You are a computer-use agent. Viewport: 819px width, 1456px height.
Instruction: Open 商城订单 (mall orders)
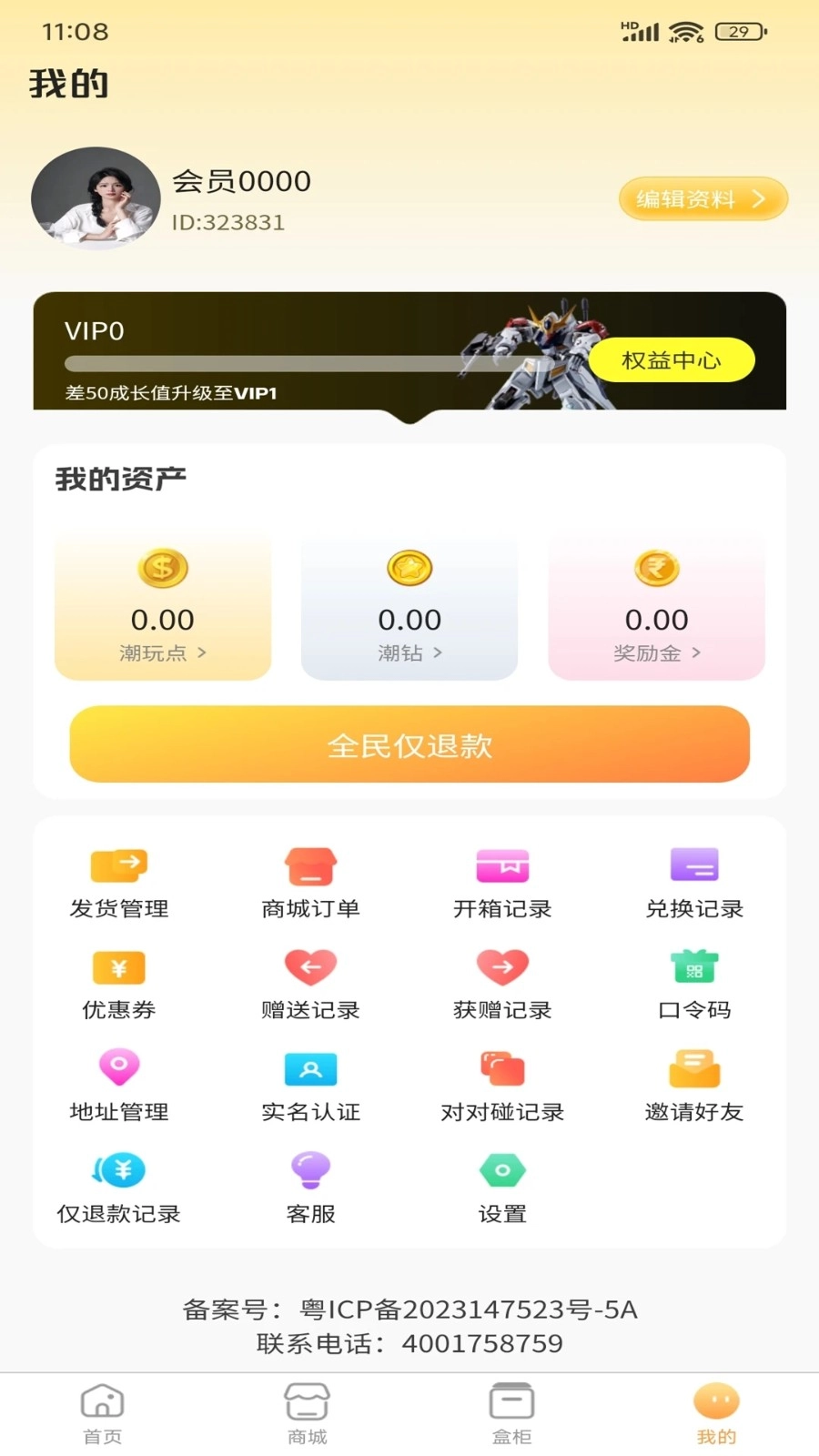[310, 883]
